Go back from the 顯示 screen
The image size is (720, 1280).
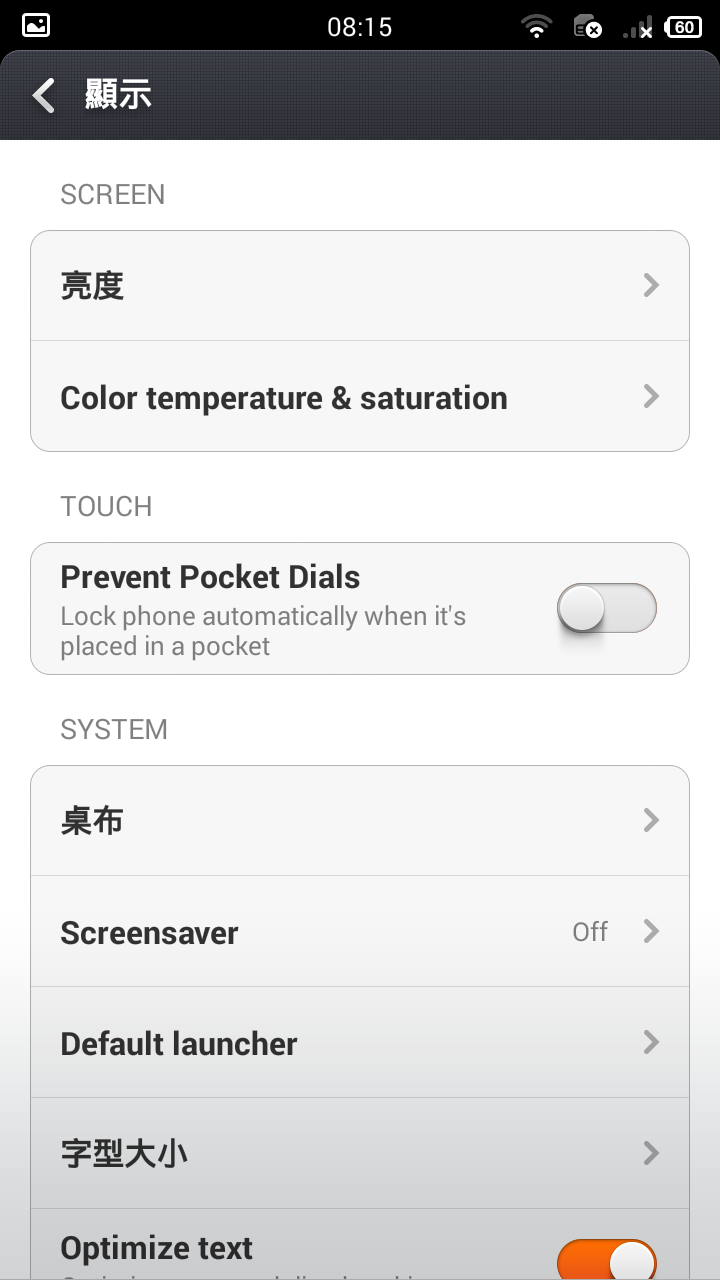point(44,96)
